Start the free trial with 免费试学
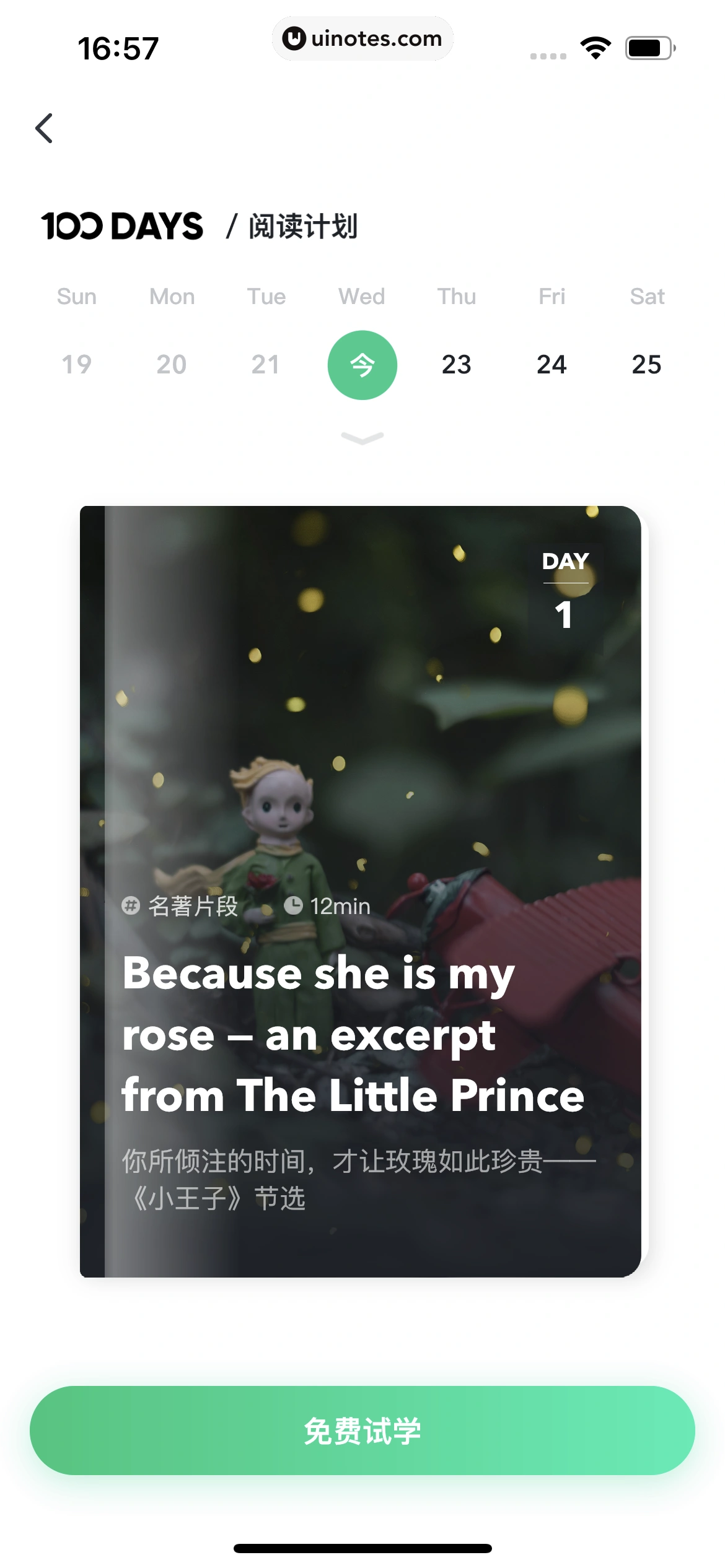The height and width of the screenshot is (1568, 725). coord(362,1431)
